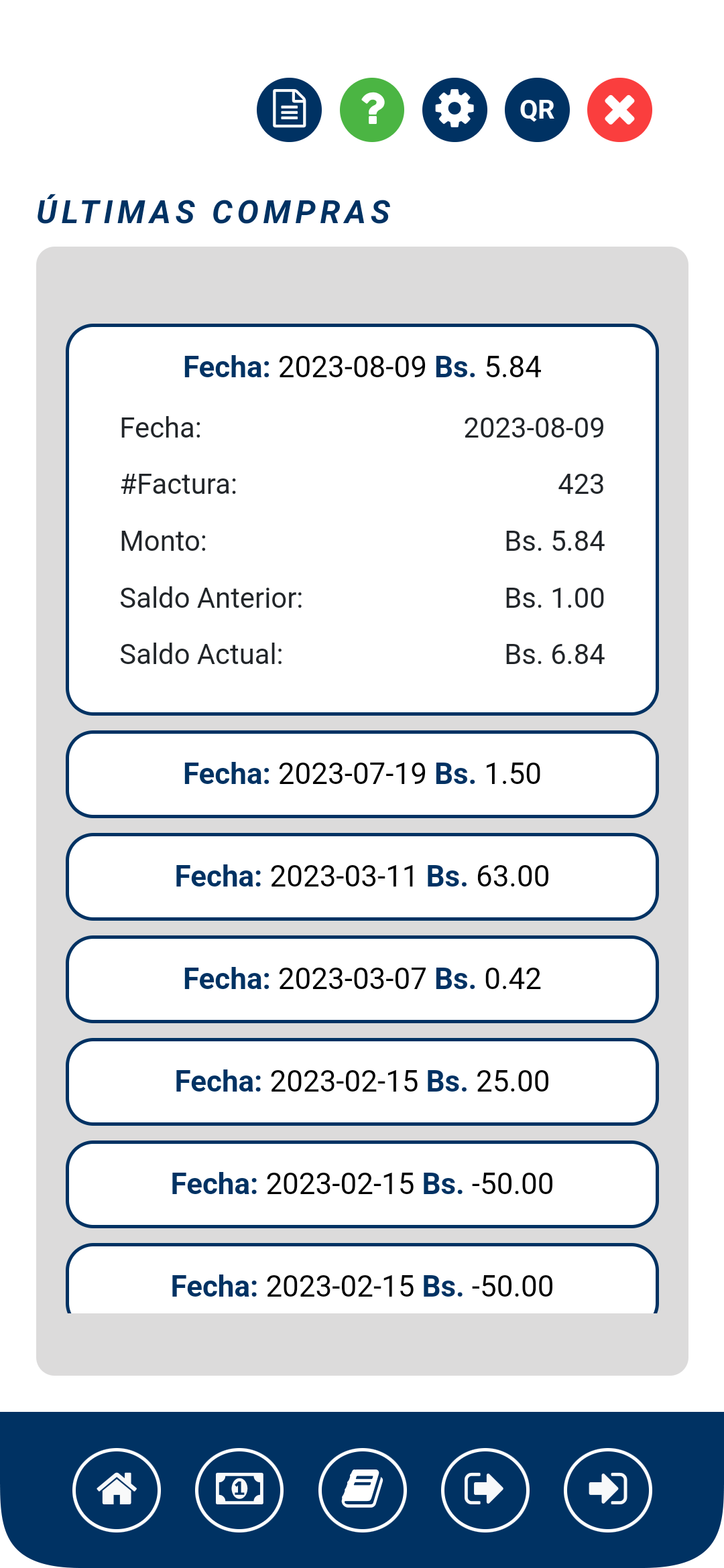Expand the 2023-02-15 Bs. 25.00 purchase
Screen dimensions: 724x1568
click(x=362, y=1082)
